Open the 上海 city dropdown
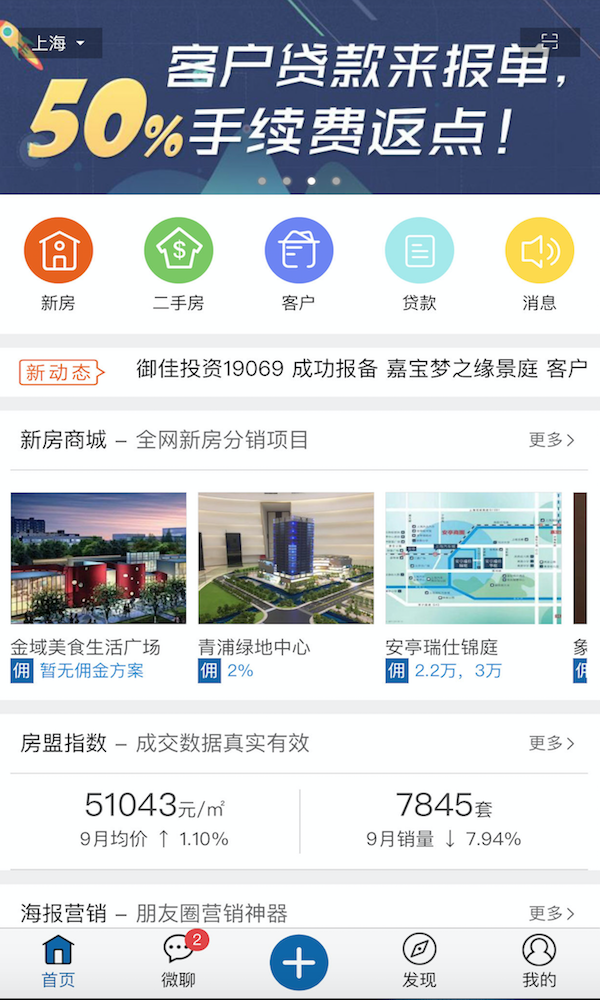The width and height of the screenshot is (600, 1000). point(59,43)
